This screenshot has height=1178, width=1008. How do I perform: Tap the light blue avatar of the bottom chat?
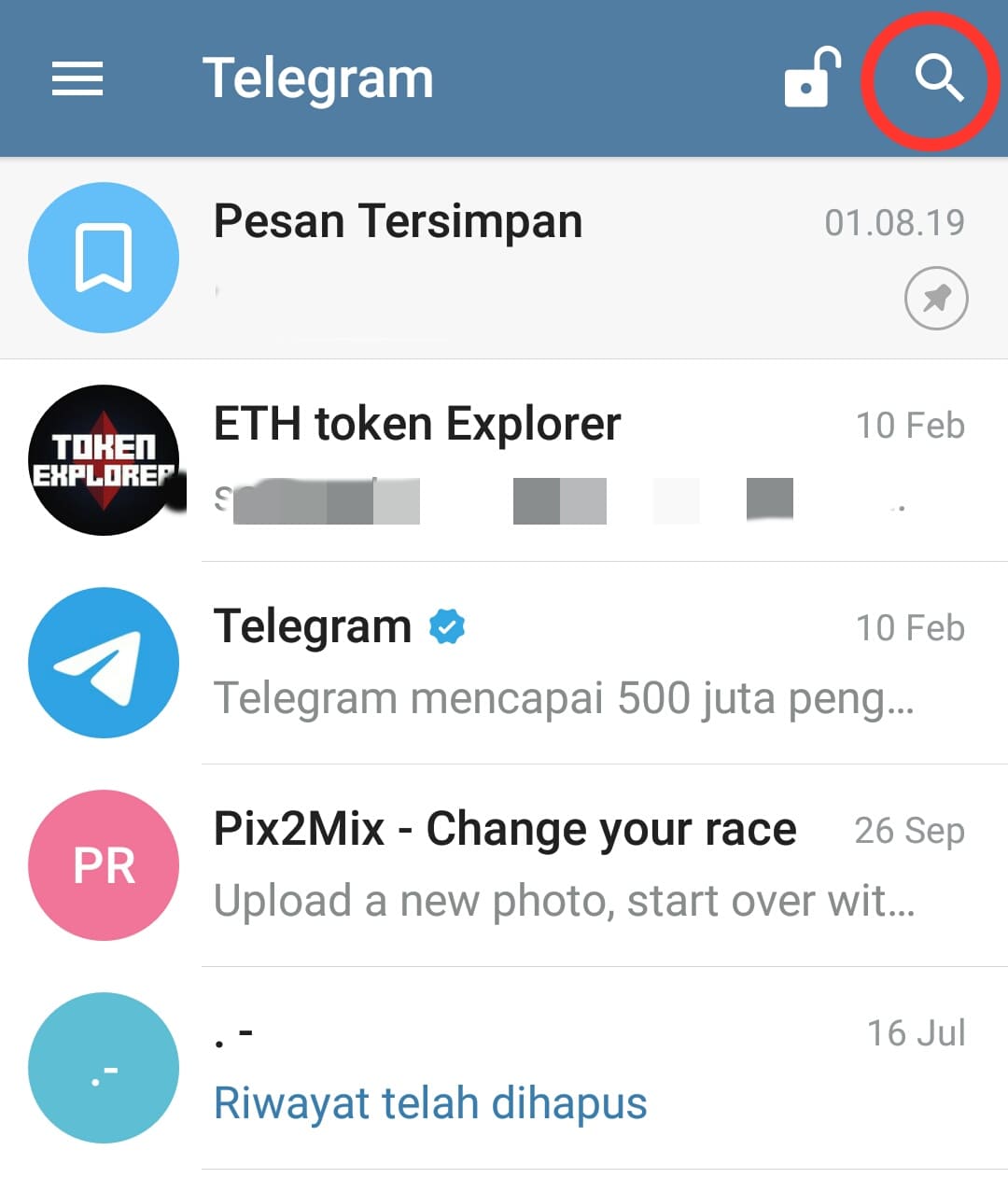pyautogui.click(x=104, y=1069)
